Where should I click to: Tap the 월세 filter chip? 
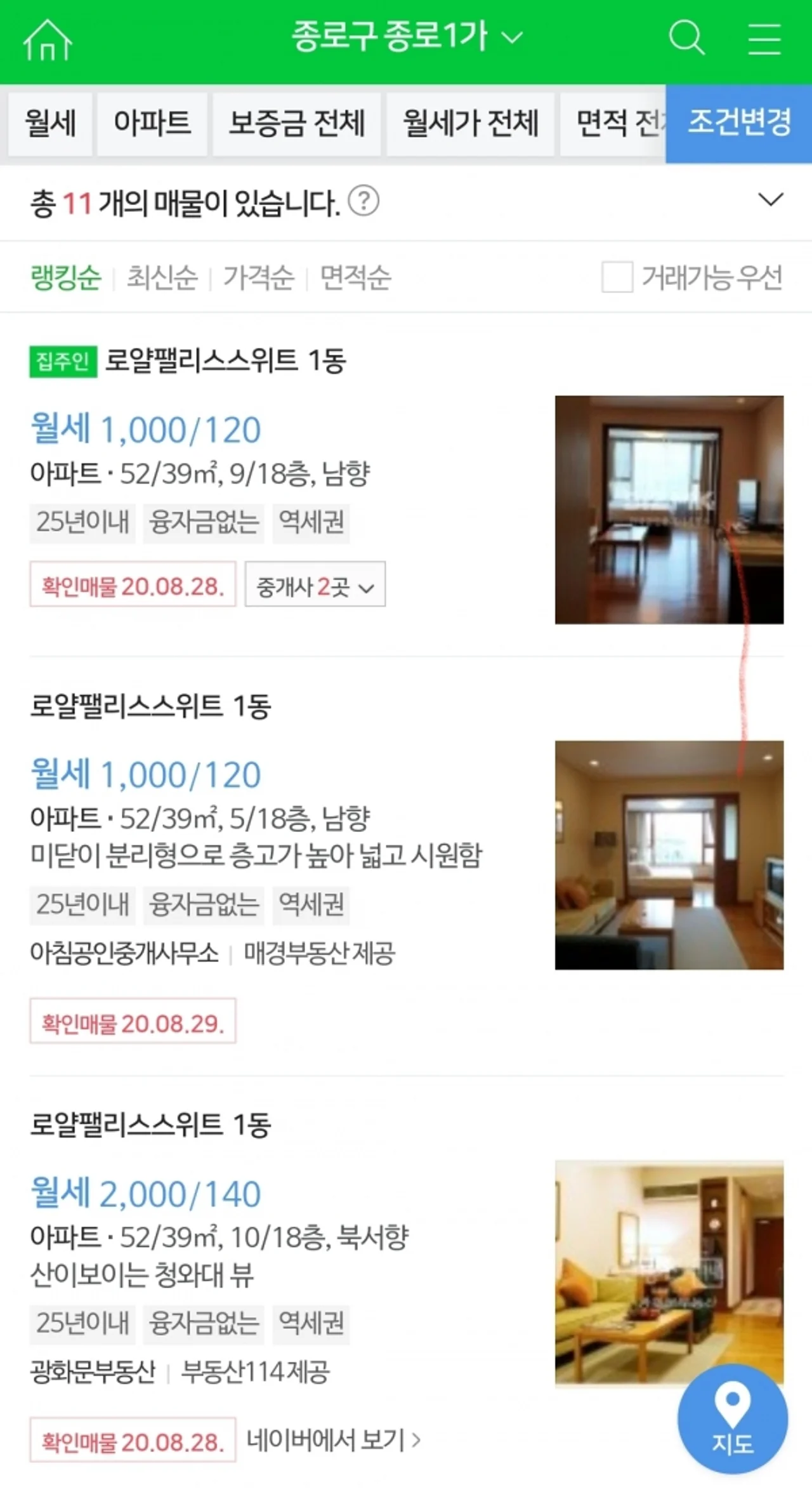(x=50, y=123)
